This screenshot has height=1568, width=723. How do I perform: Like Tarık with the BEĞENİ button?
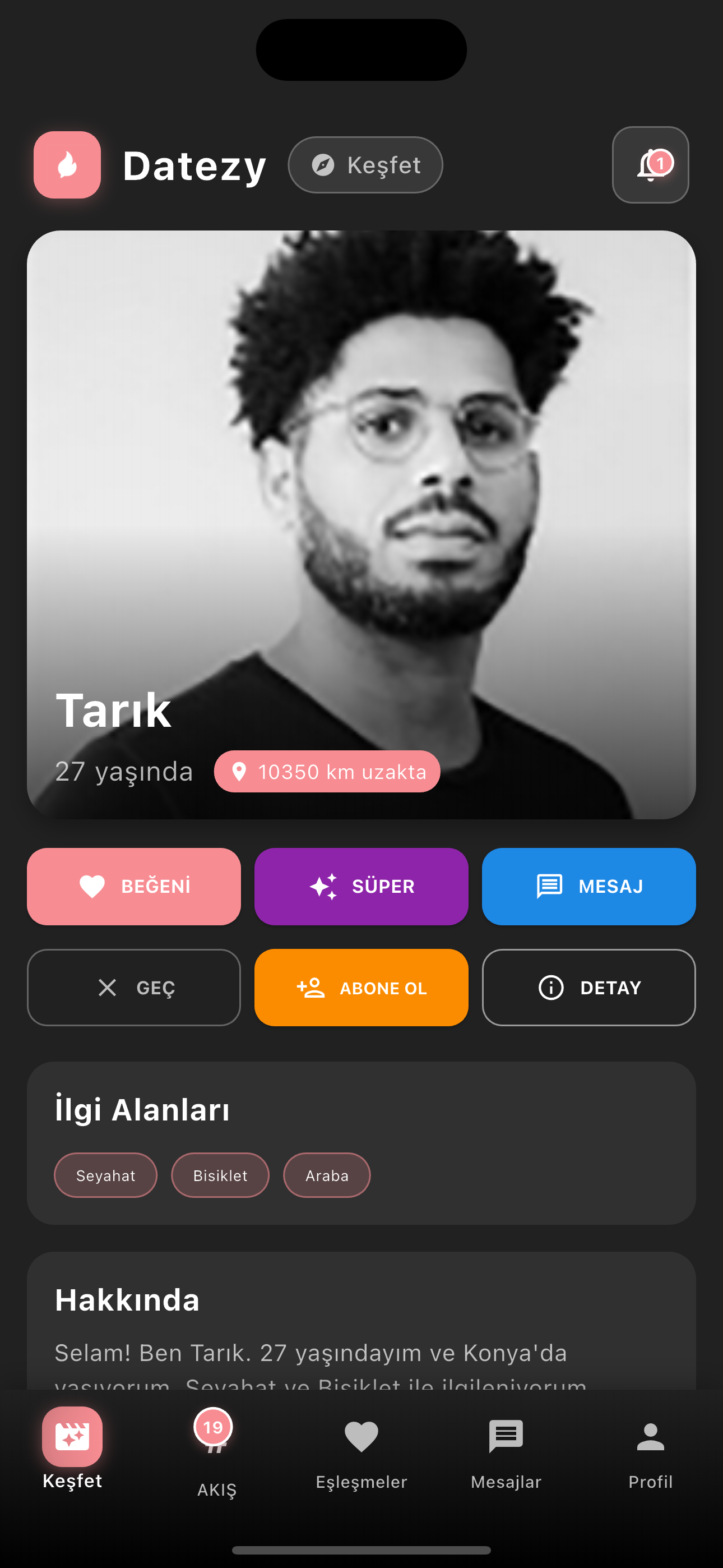coord(134,886)
